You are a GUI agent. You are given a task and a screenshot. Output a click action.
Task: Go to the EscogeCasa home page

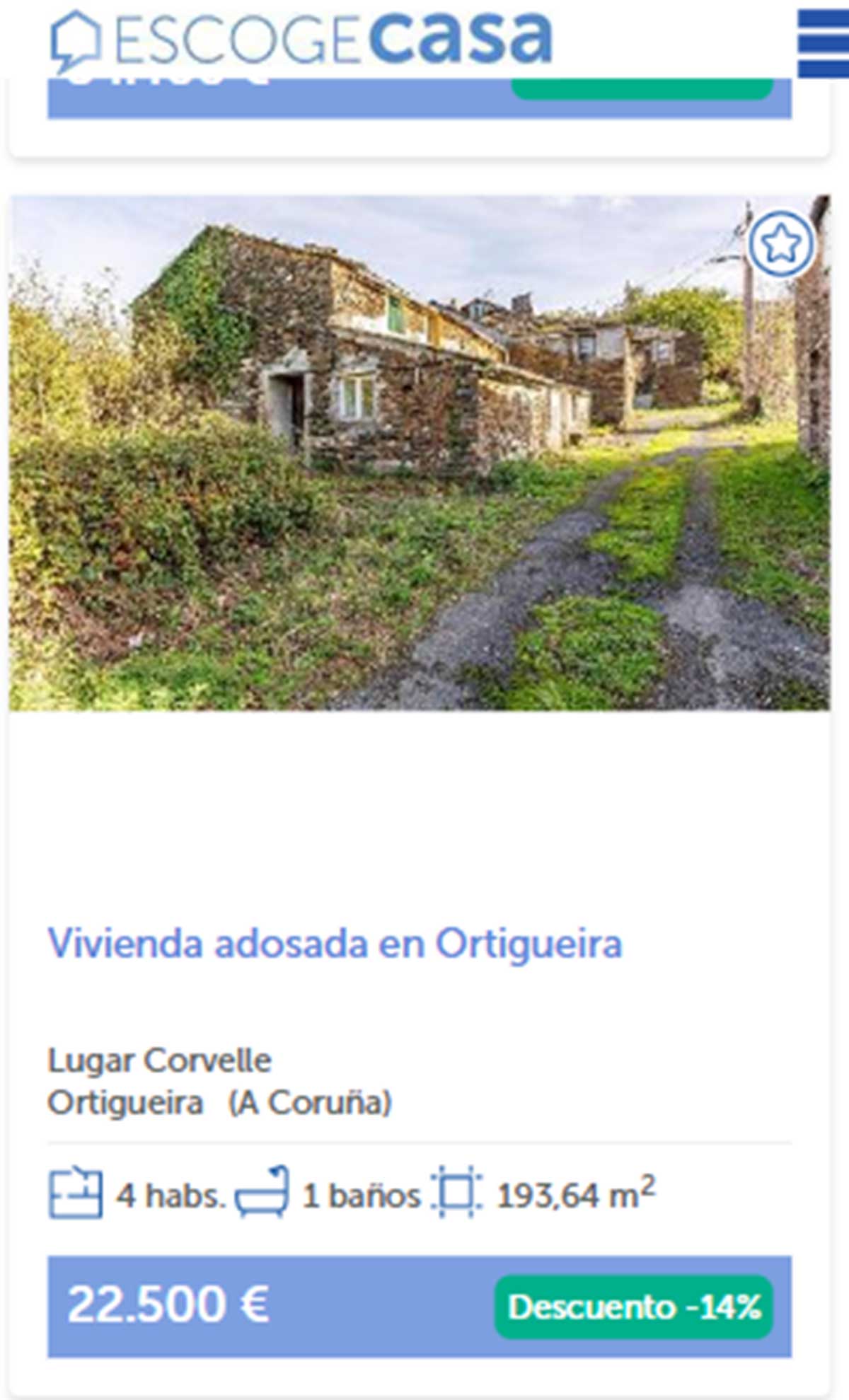click(301, 39)
